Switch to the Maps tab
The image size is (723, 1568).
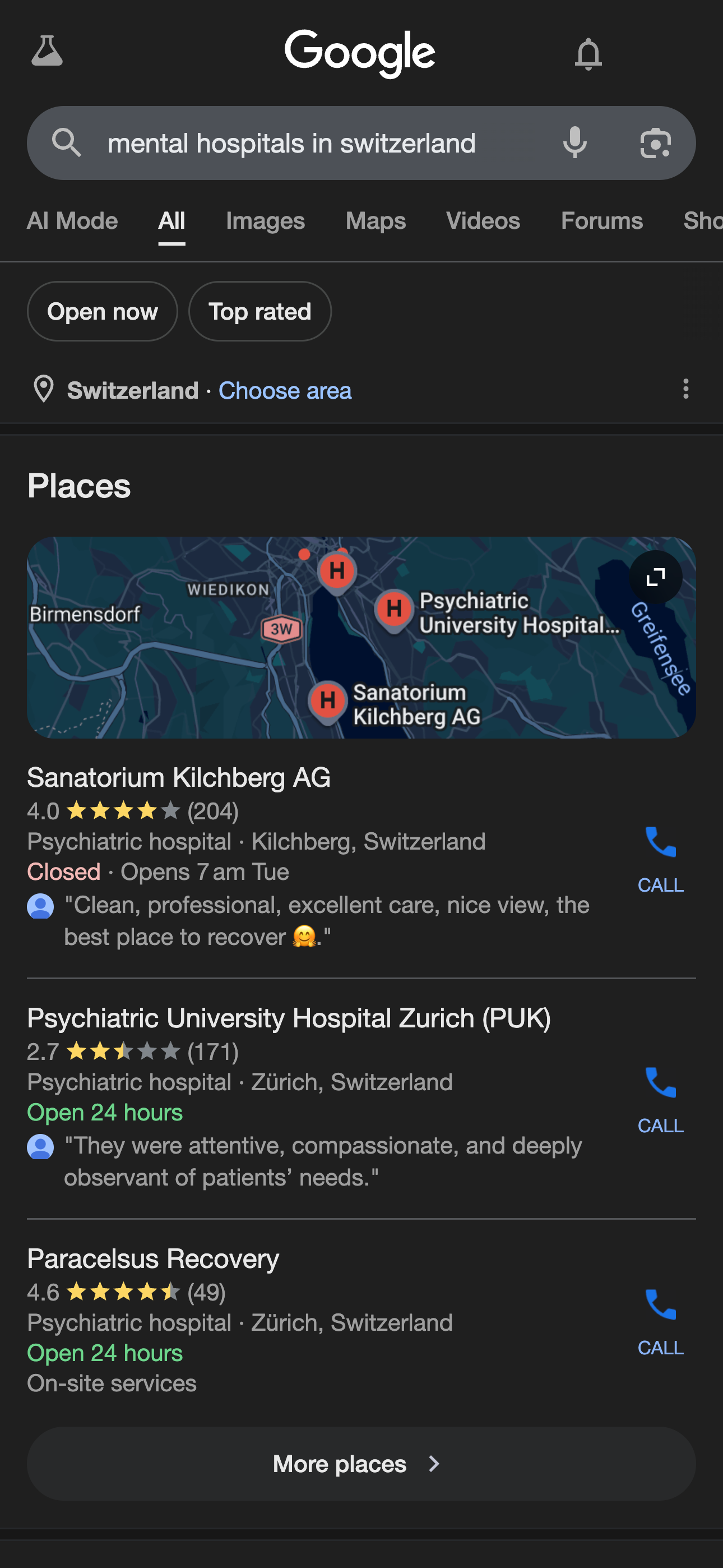click(x=376, y=221)
